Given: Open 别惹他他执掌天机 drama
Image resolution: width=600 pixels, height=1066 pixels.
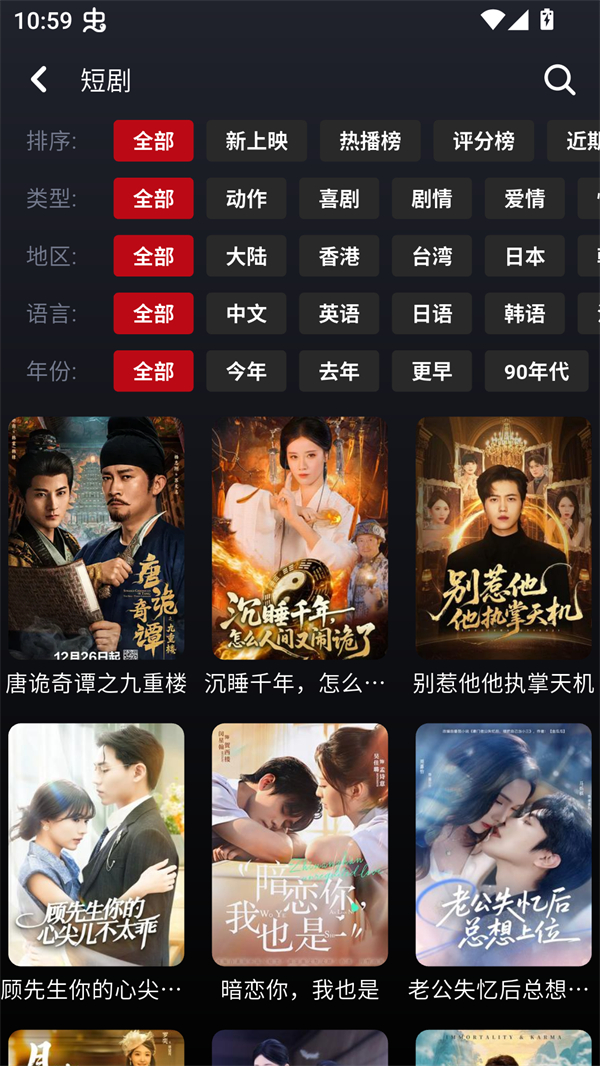Looking at the screenshot, I should coord(503,538).
